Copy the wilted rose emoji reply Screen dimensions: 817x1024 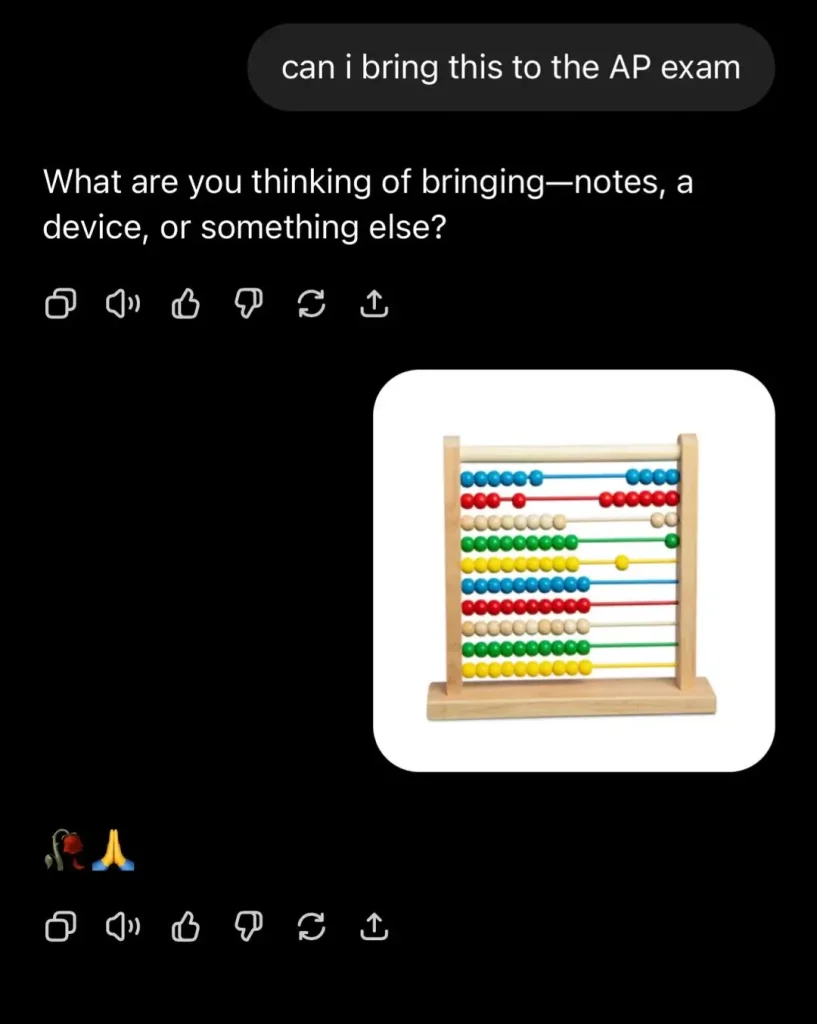(61, 927)
